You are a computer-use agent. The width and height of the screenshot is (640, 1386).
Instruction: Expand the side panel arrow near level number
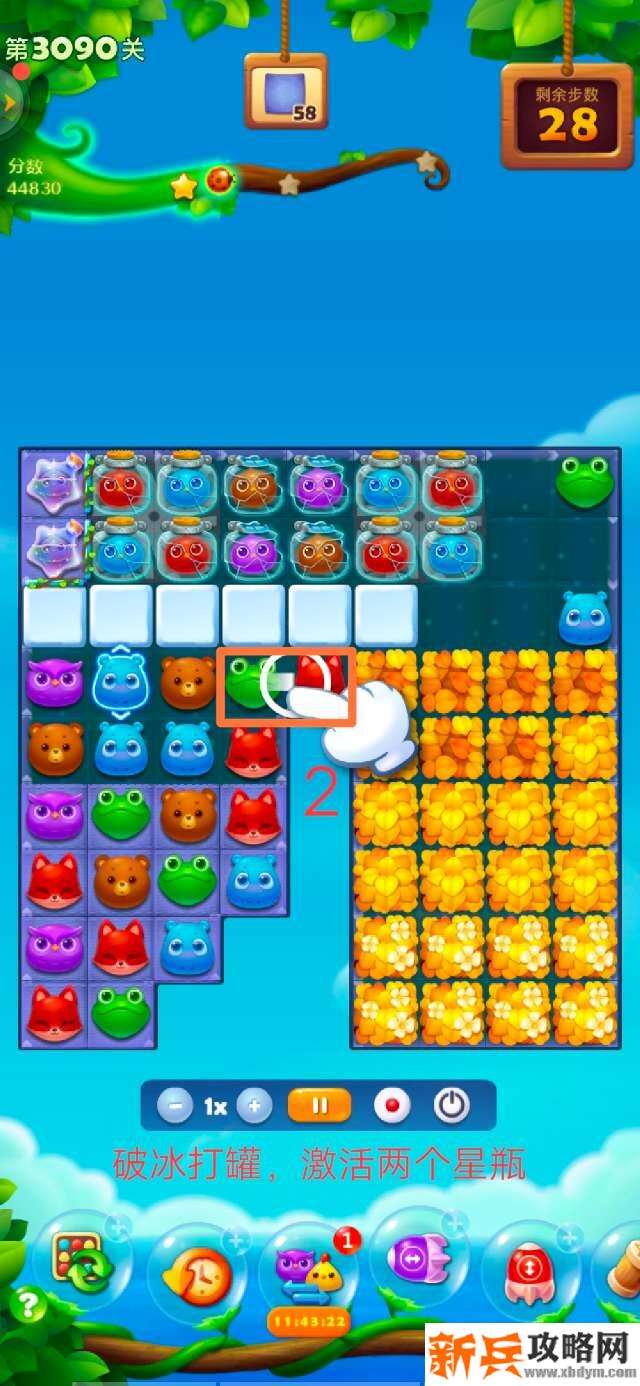point(10,102)
